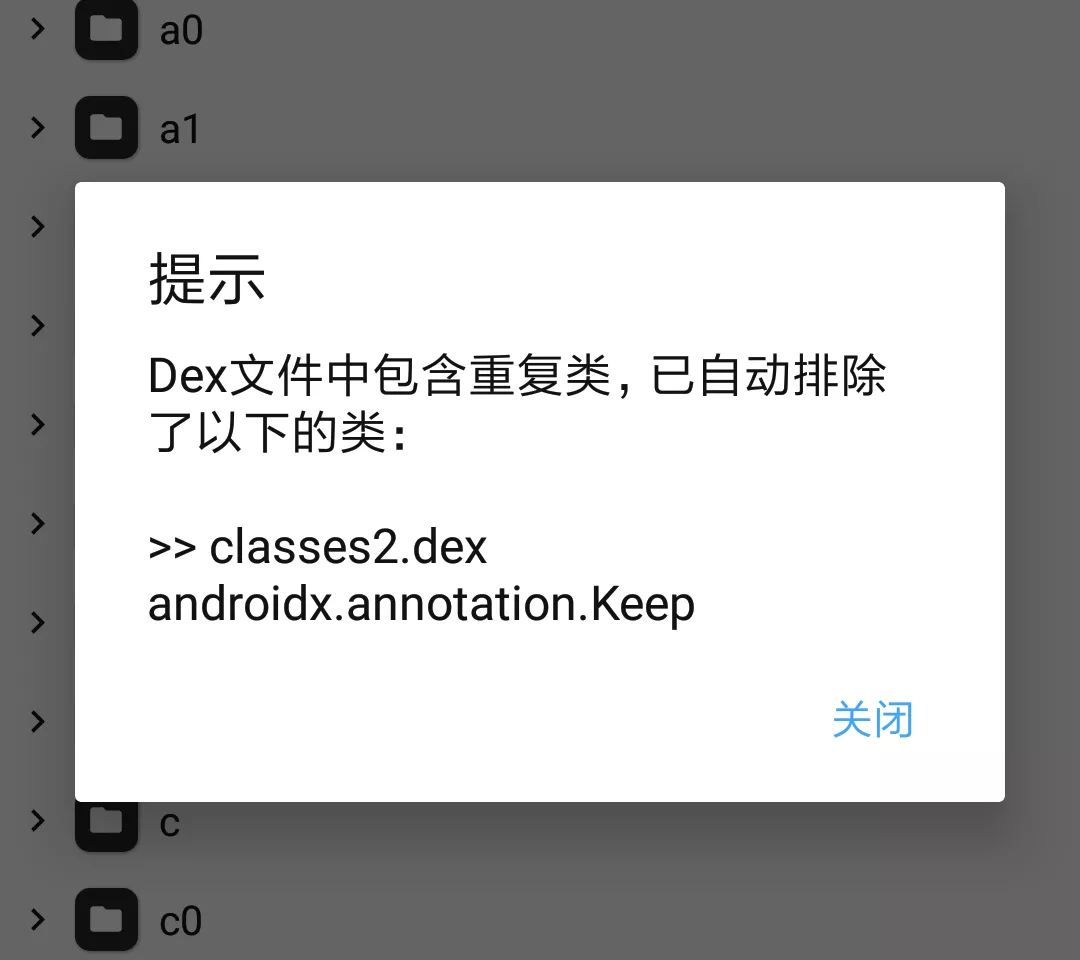Open the a1 folder
Viewport: 1080px width, 960px height.
(180, 128)
